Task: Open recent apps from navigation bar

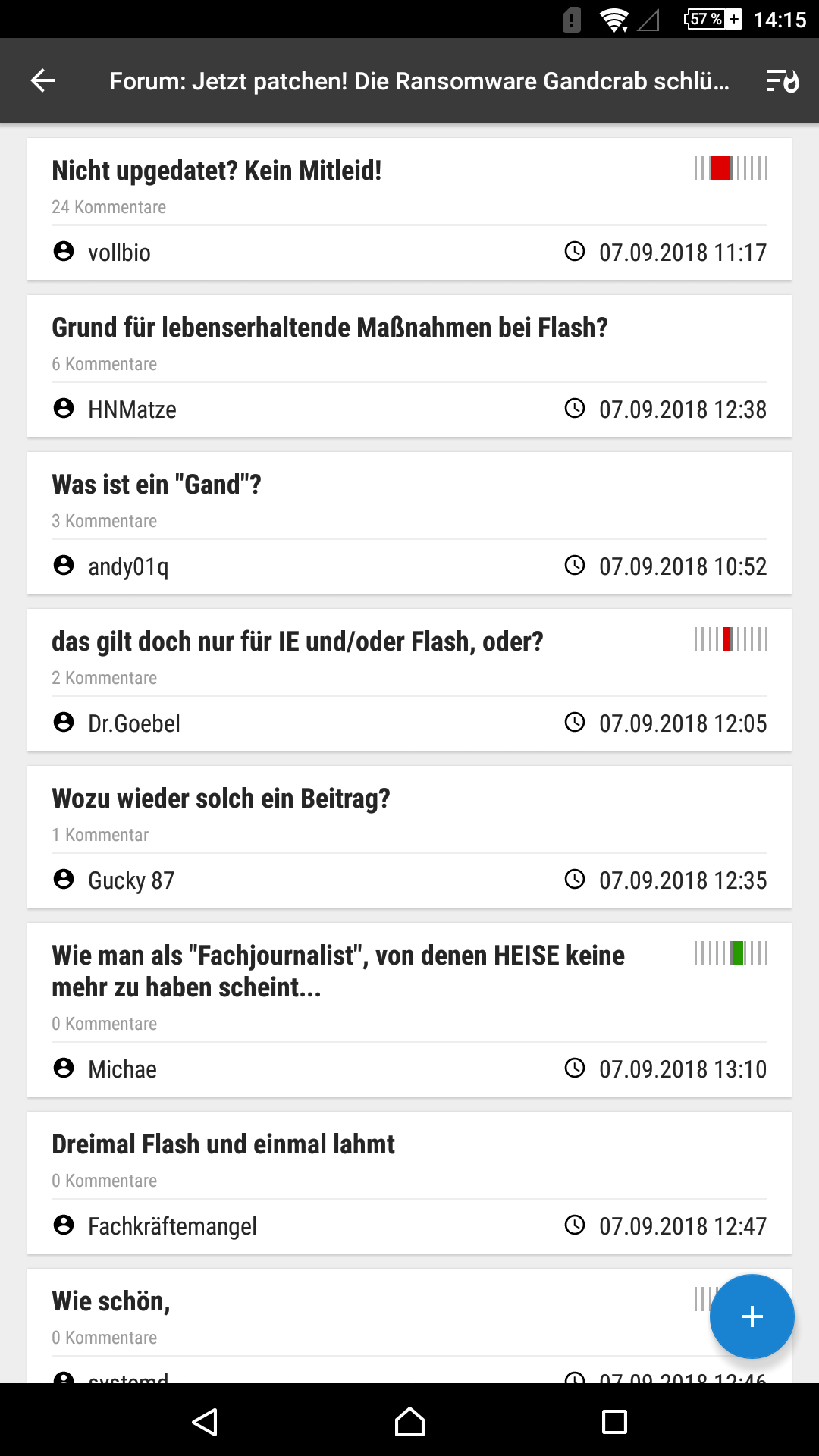Action: pyautogui.click(x=614, y=1422)
